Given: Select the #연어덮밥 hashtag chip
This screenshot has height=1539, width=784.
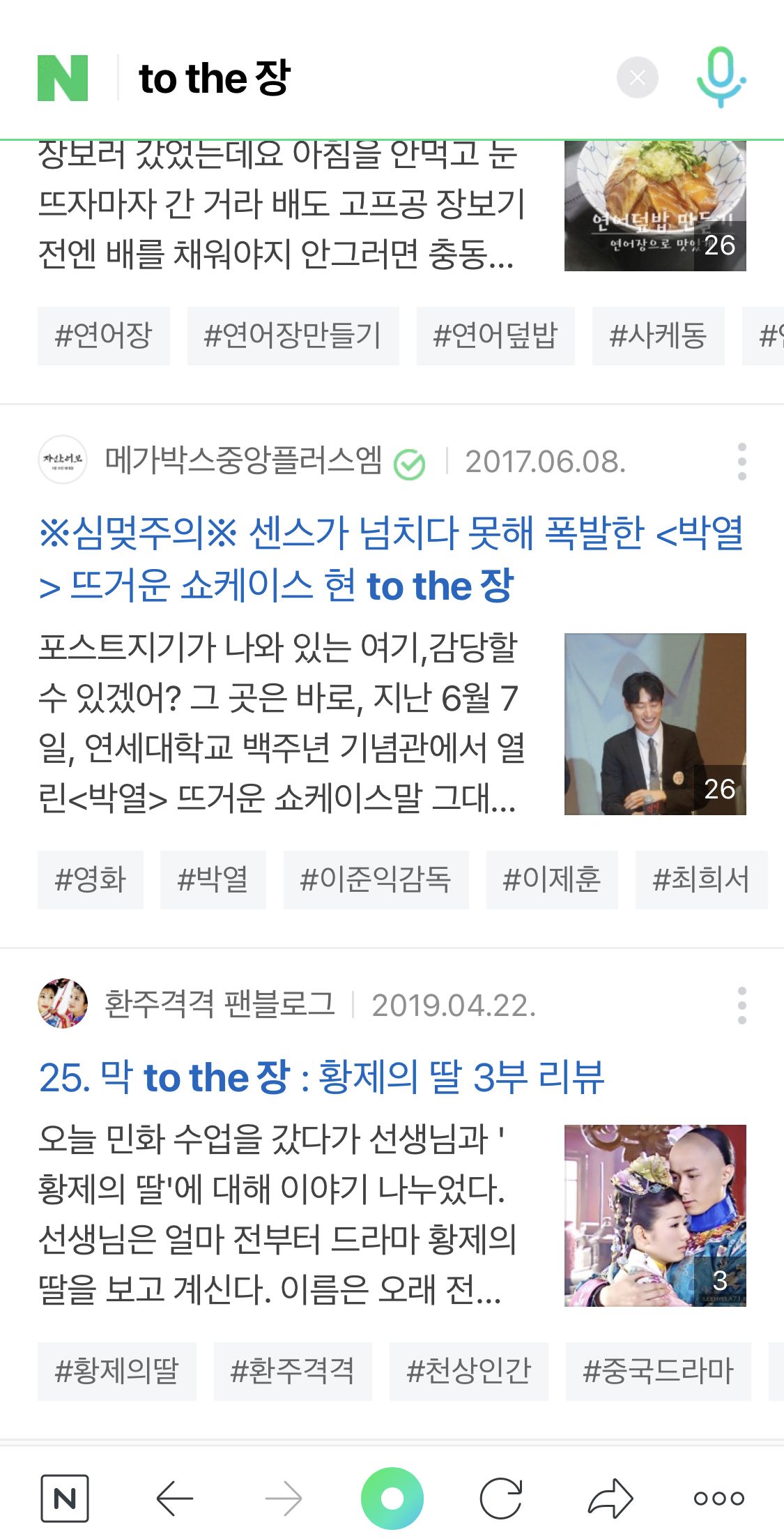Looking at the screenshot, I should 495,336.
